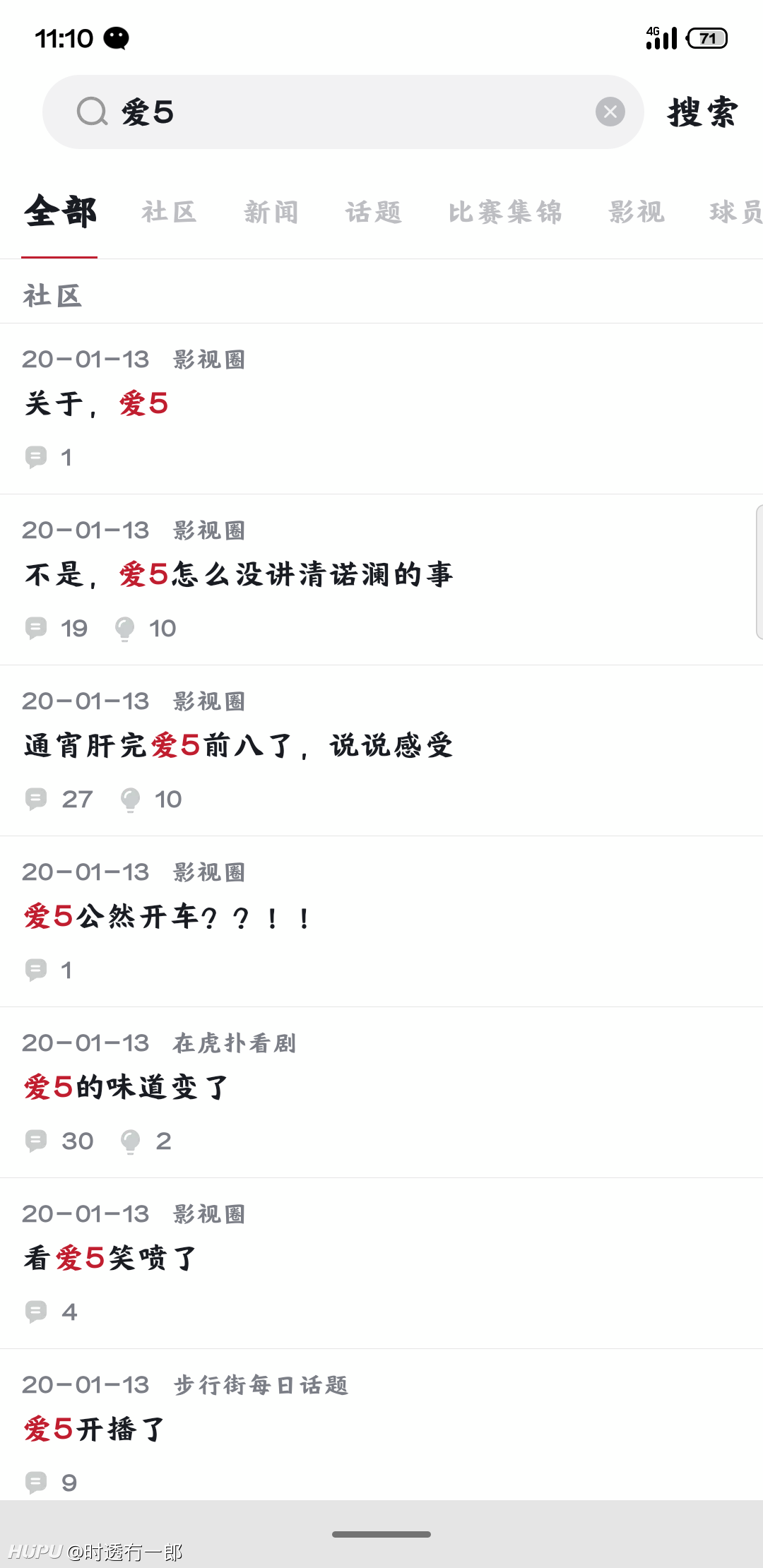Select the 话题 tab

[x=374, y=212]
